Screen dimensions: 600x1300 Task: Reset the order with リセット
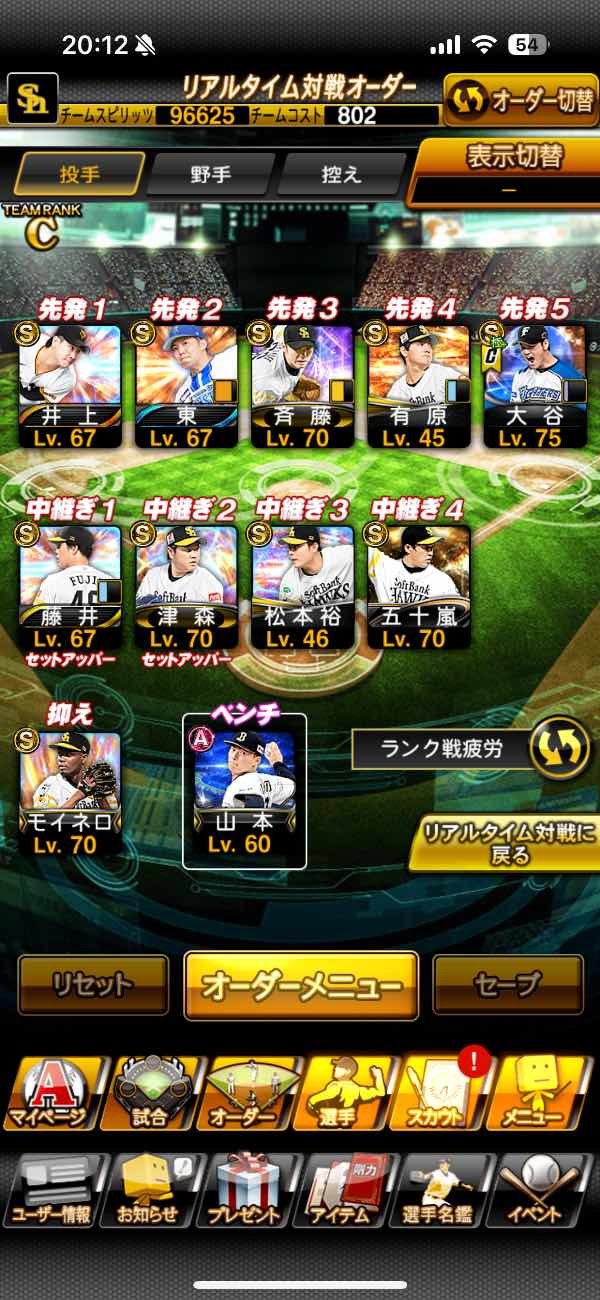click(93, 985)
